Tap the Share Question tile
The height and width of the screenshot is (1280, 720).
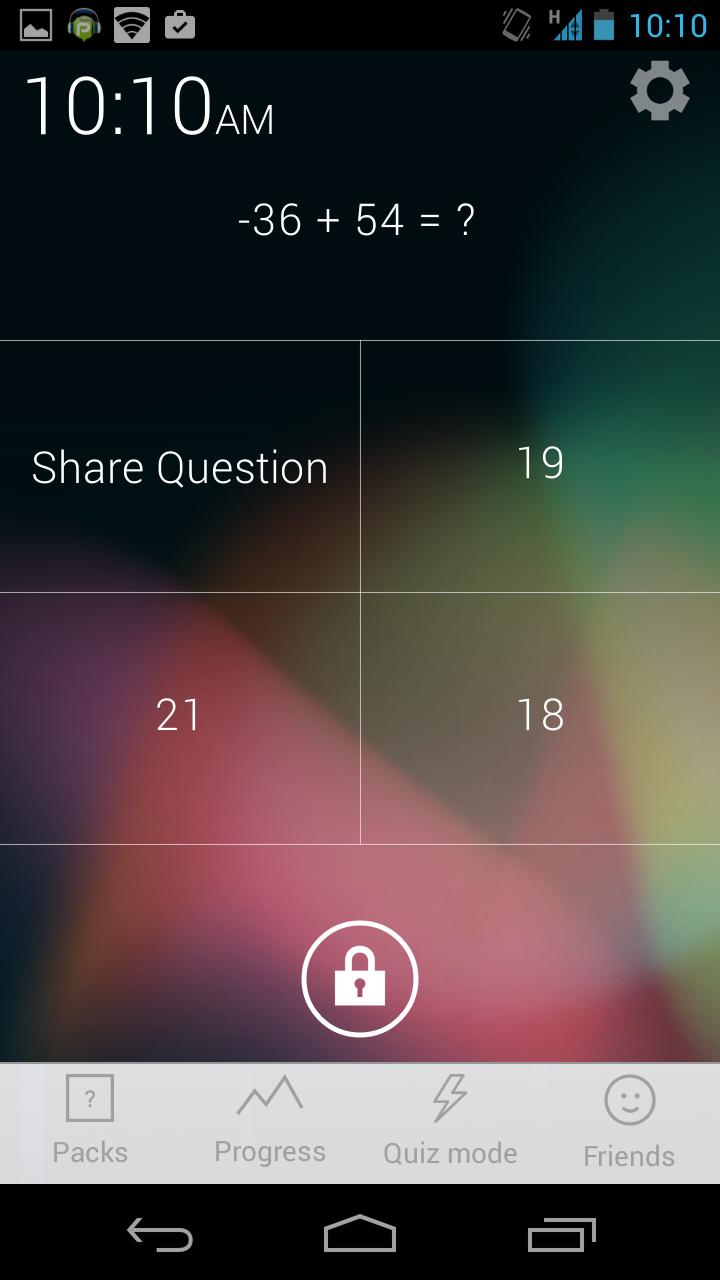pos(180,467)
